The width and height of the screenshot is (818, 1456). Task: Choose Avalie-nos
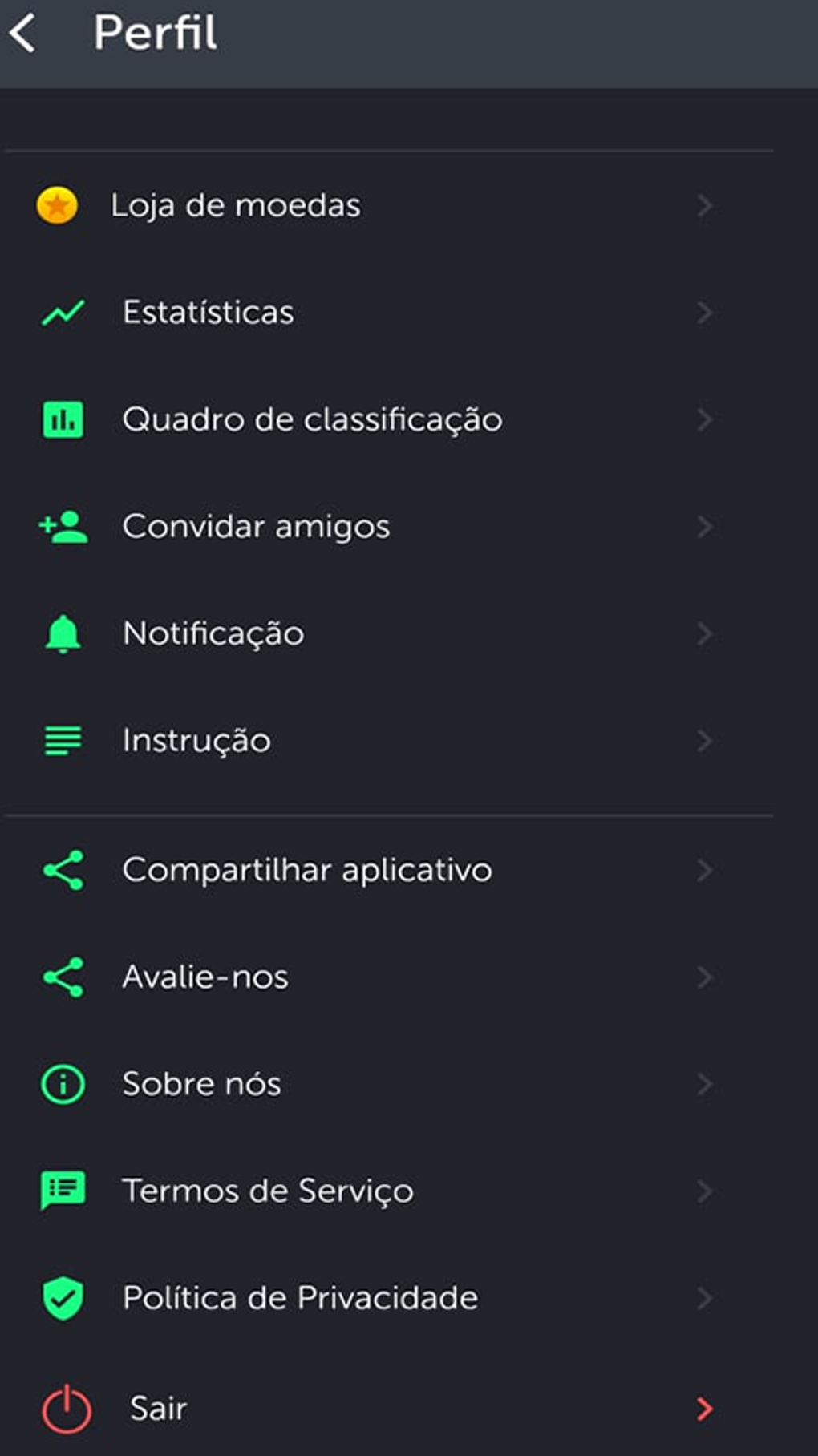click(205, 977)
